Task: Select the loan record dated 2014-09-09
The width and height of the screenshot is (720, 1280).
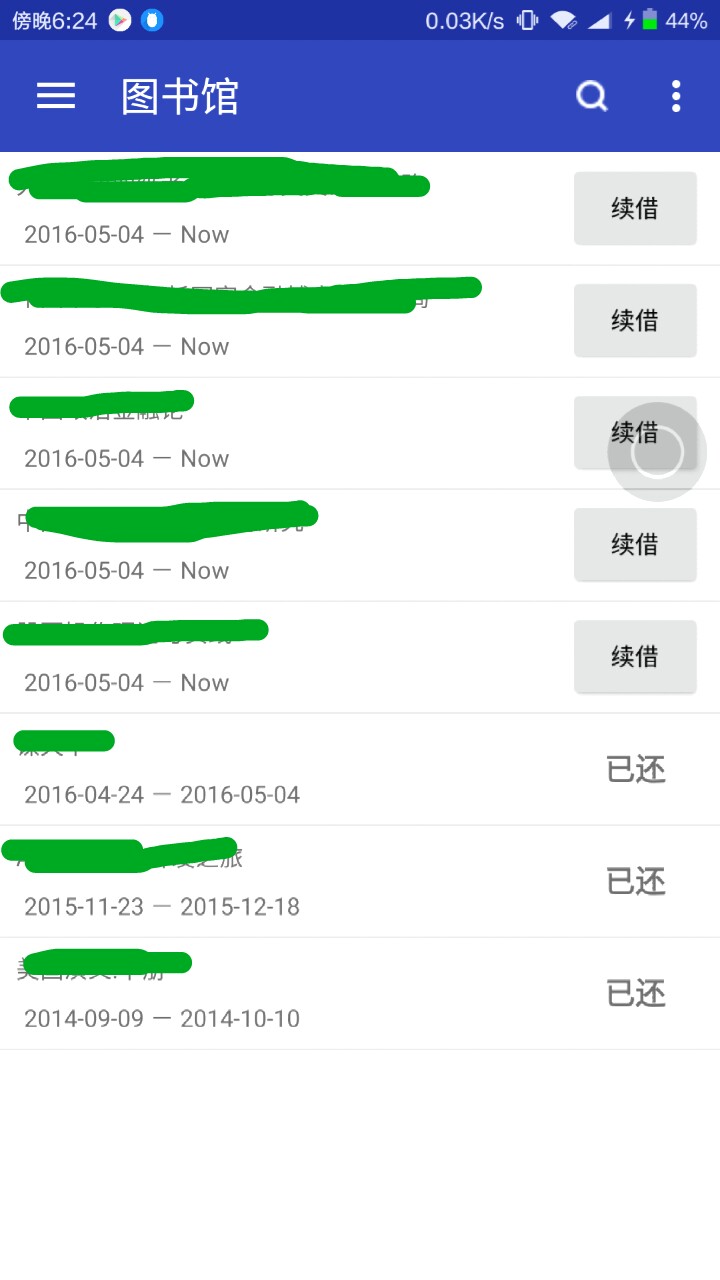Action: (300, 993)
